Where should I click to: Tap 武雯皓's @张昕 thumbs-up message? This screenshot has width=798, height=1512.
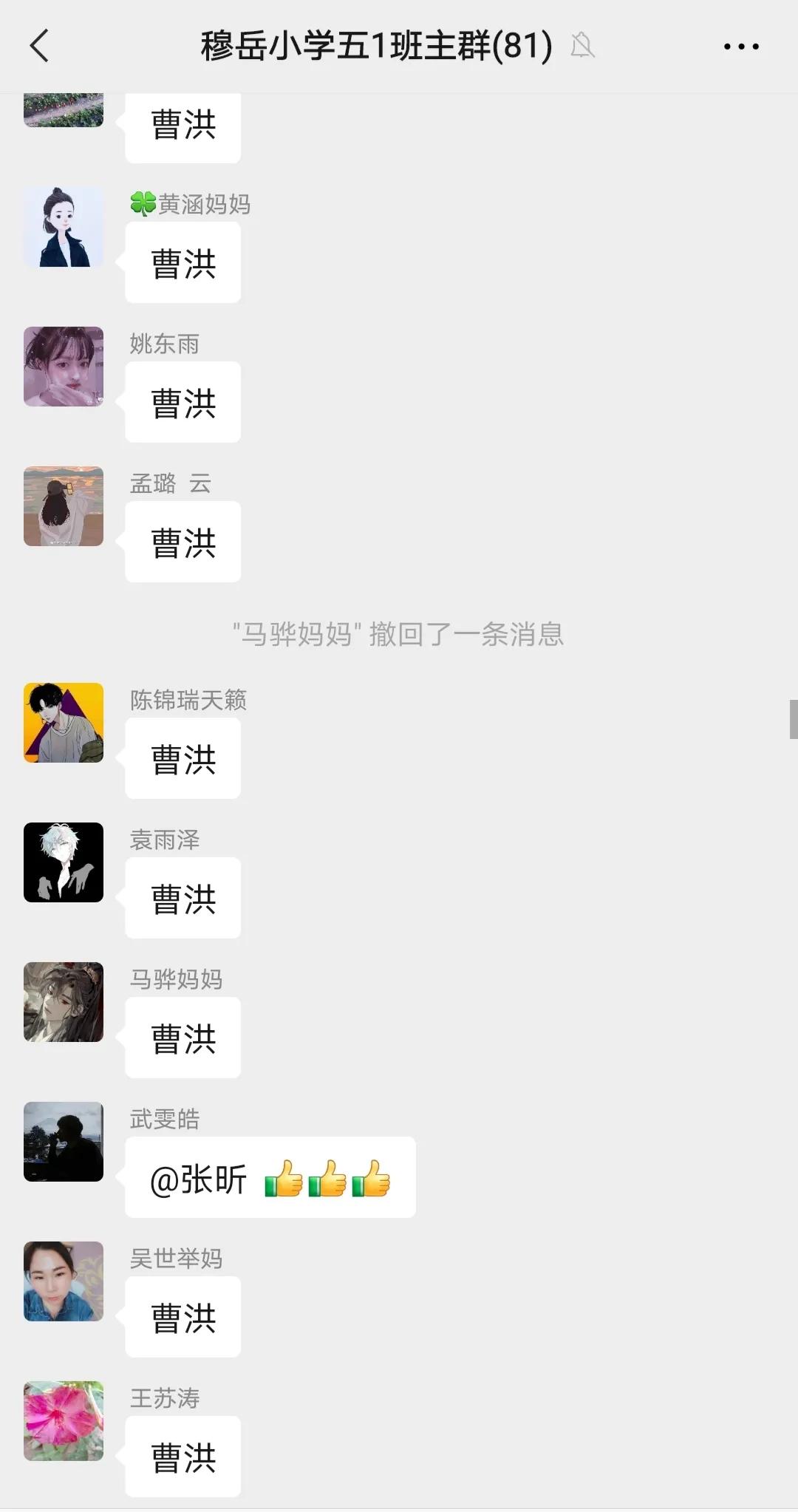[x=270, y=1177]
